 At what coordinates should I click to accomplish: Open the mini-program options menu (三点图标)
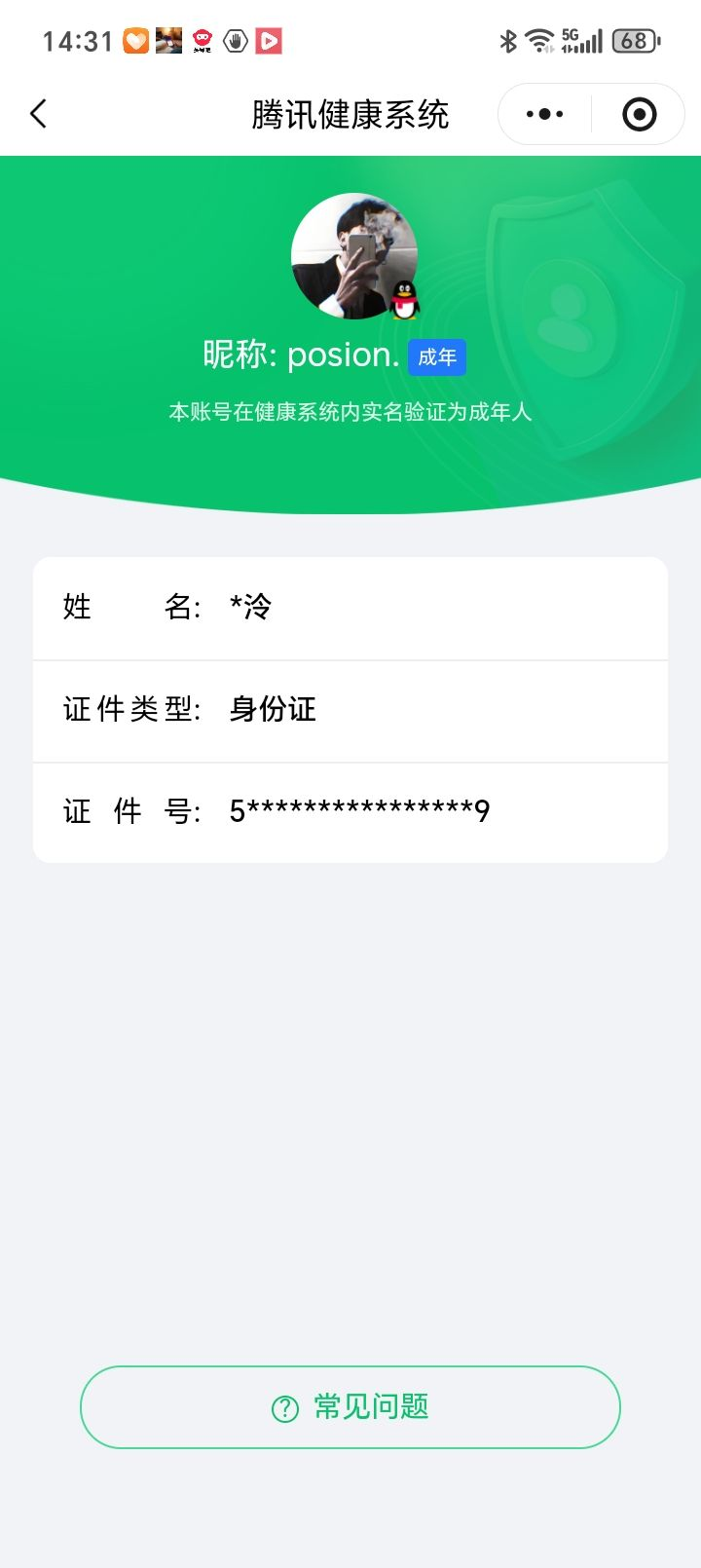point(542,114)
